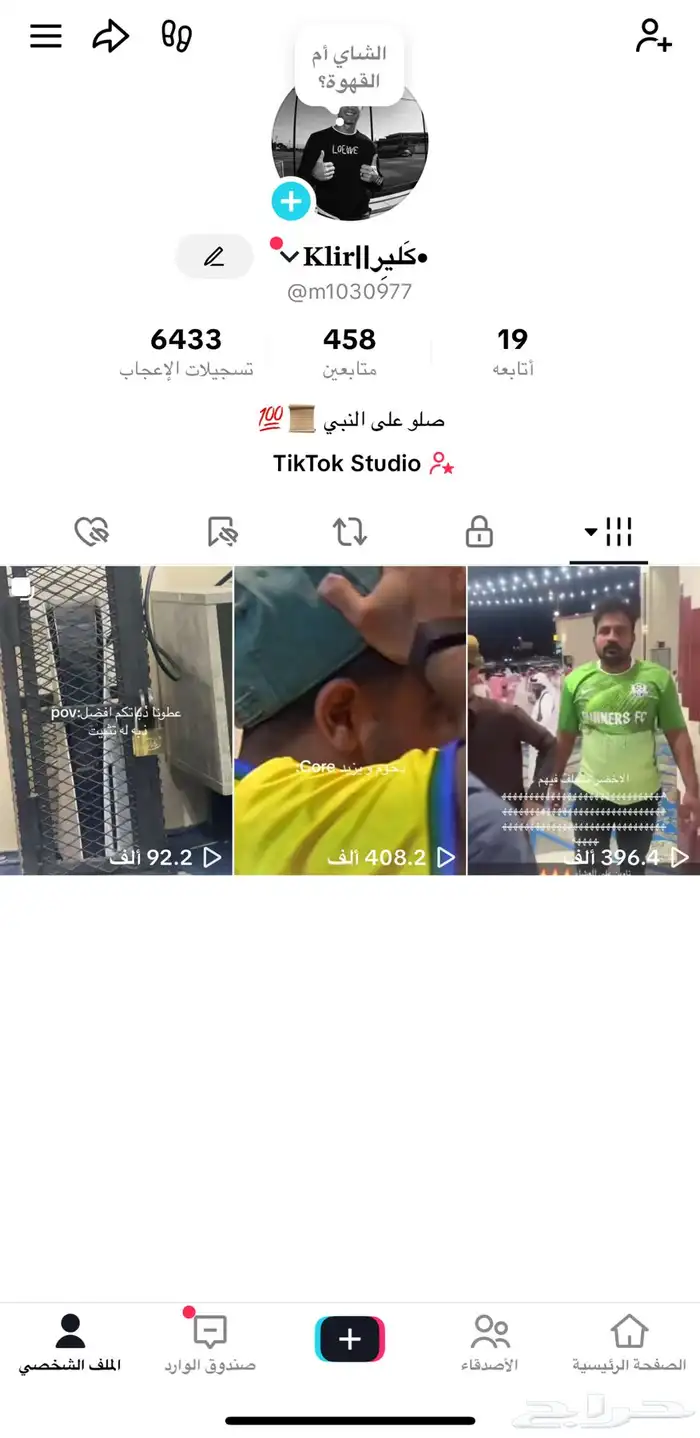Open the 6433 likes count
This screenshot has height=1438, width=700.
187,352
